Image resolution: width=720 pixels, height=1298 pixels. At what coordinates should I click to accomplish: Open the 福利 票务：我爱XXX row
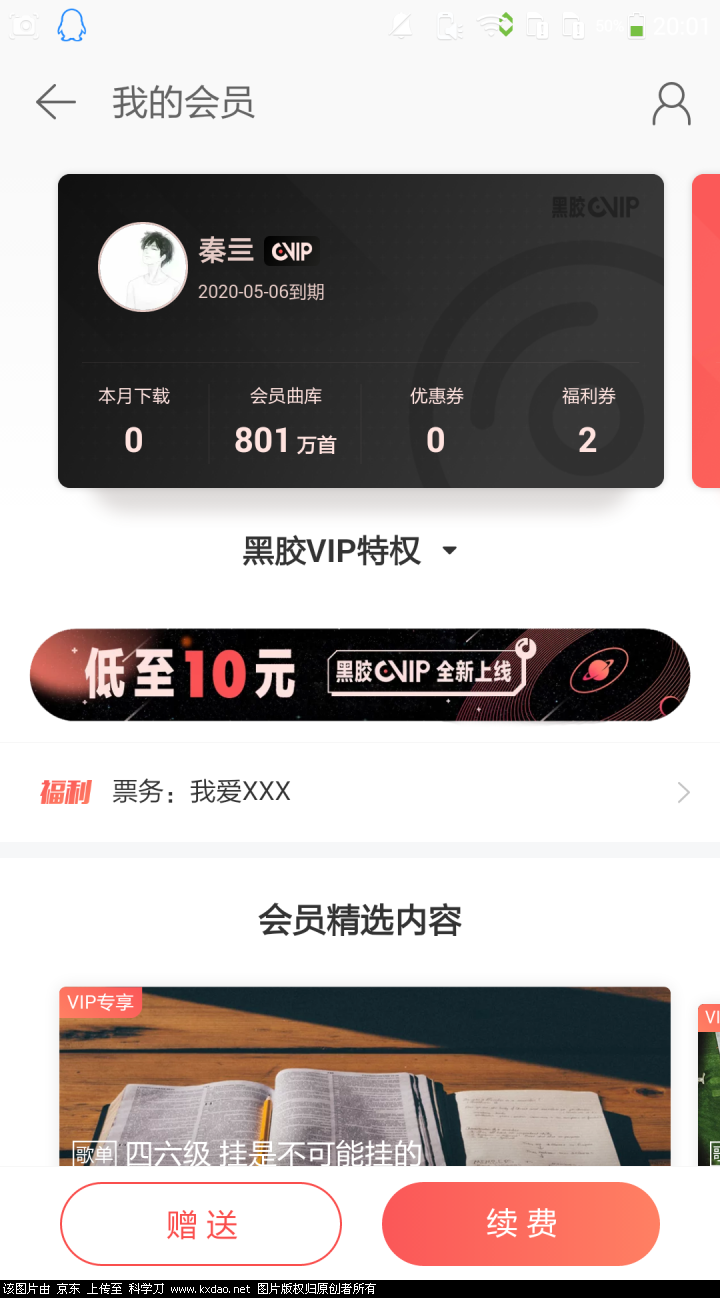tap(360, 793)
